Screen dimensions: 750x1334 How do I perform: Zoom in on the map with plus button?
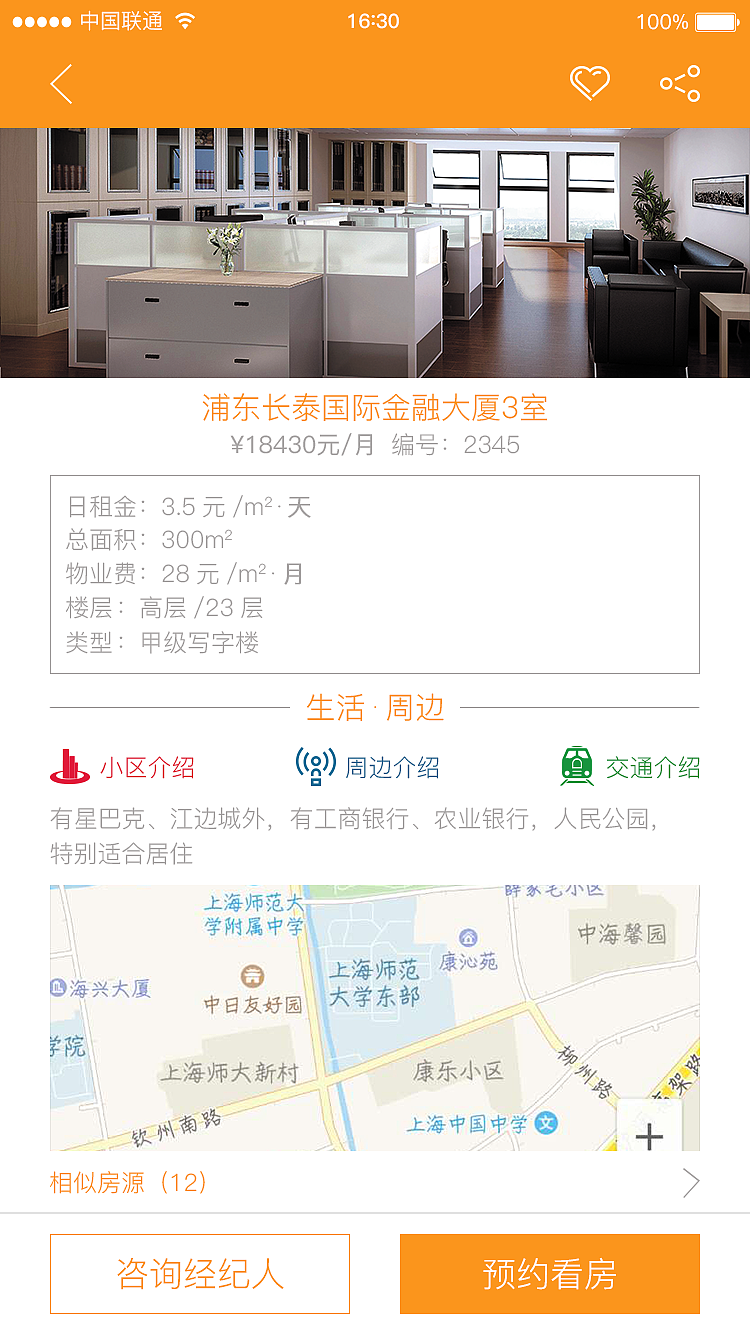coord(651,1135)
